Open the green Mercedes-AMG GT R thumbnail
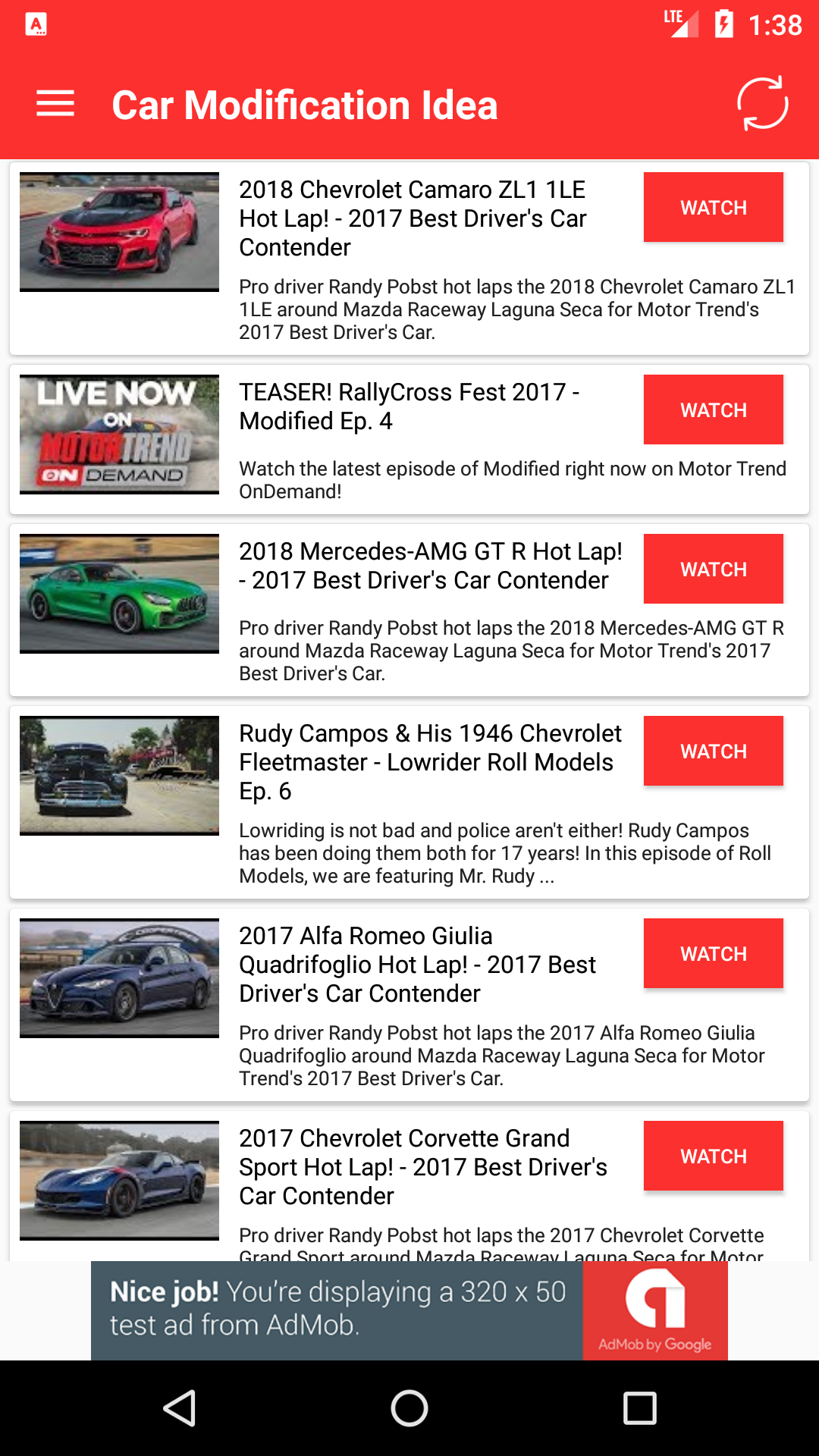 [119, 594]
